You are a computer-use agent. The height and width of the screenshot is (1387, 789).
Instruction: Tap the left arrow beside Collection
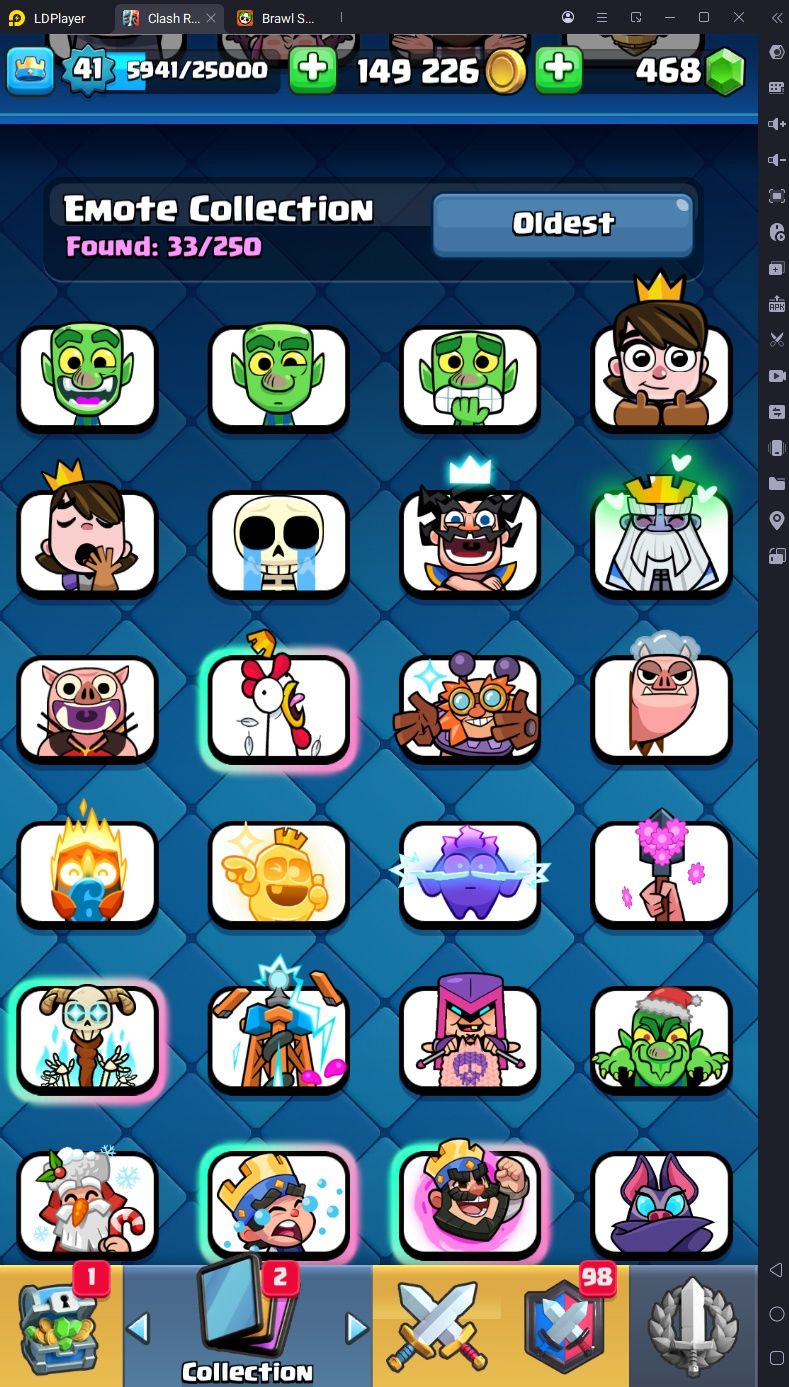[139, 1328]
